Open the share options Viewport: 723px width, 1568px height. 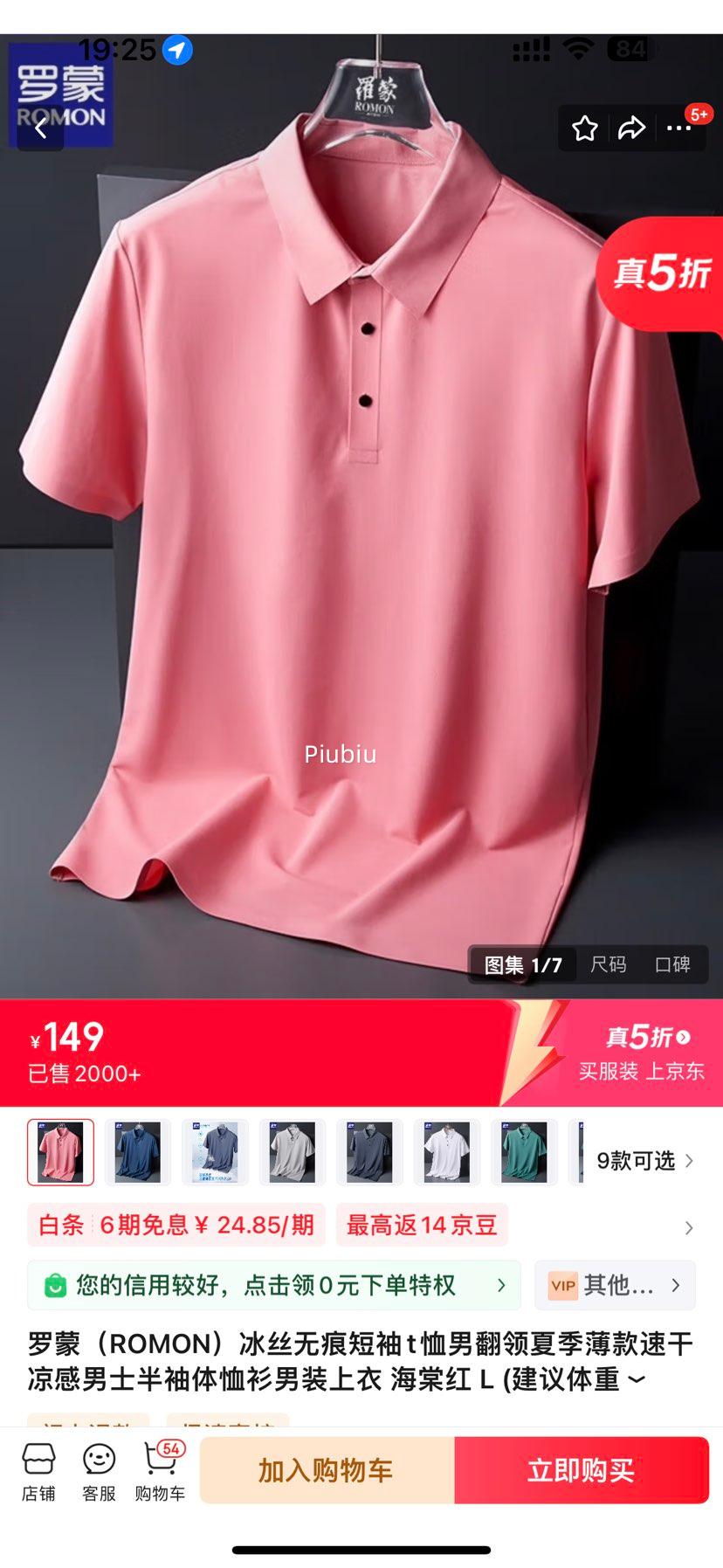coord(630,128)
